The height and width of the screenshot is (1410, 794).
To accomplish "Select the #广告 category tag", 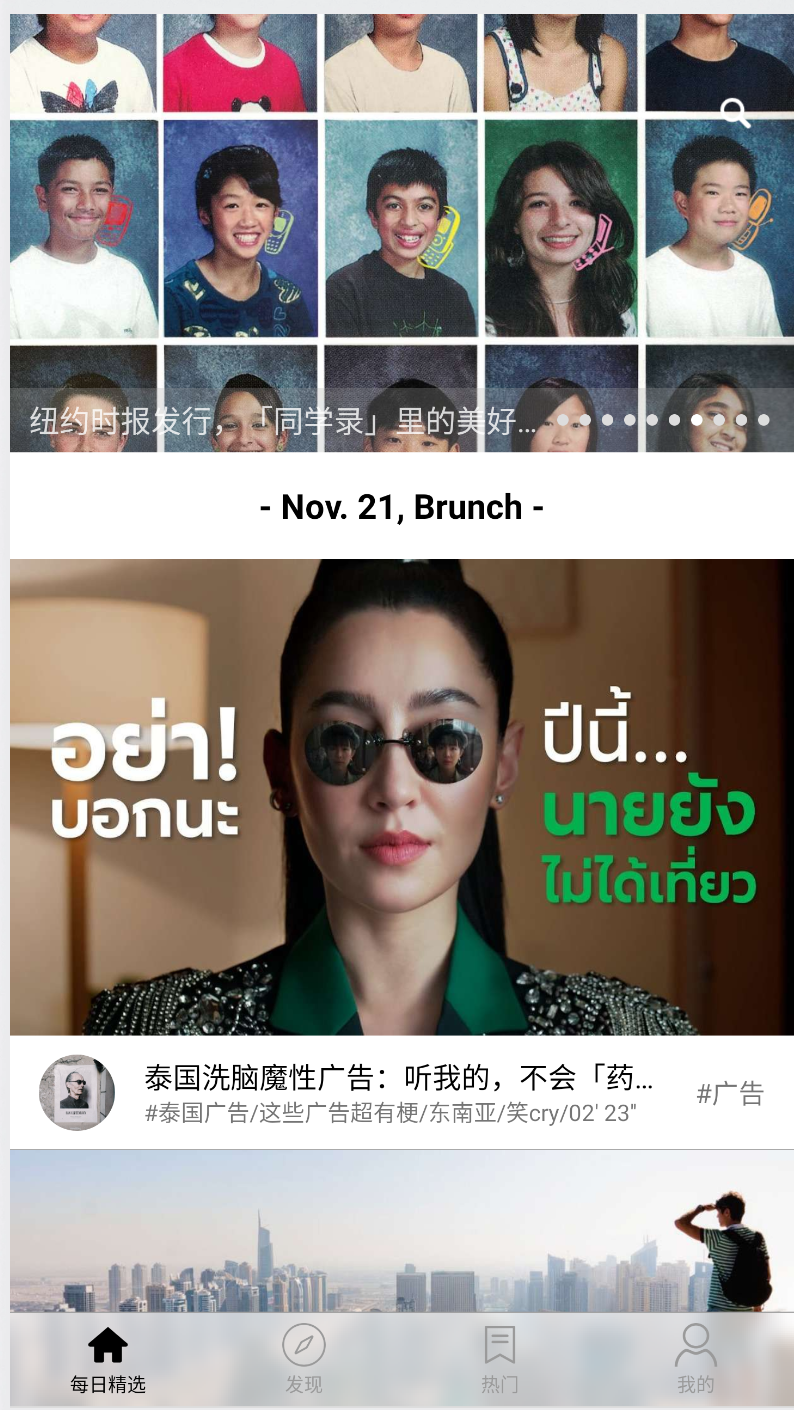I will 730,1094.
